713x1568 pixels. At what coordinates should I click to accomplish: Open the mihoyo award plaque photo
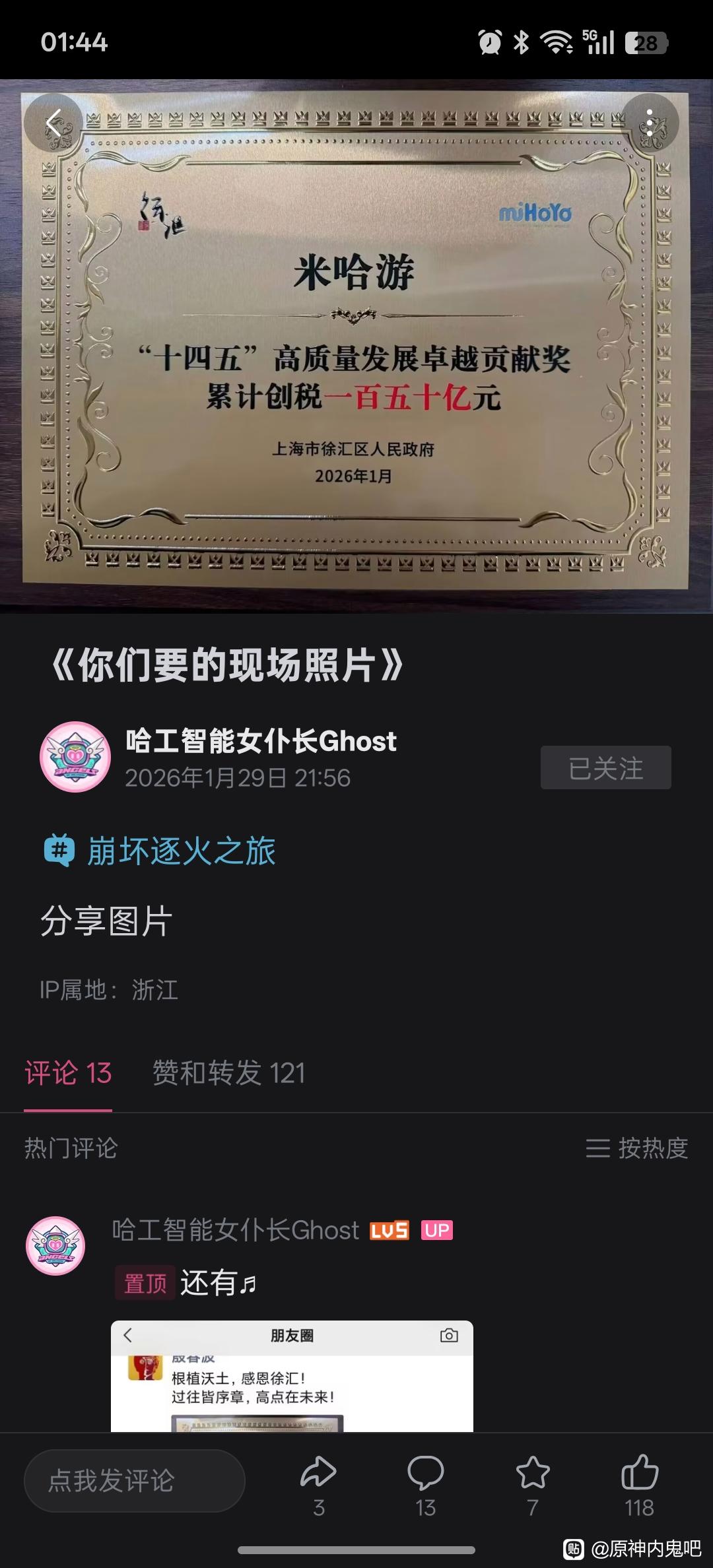click(356, 346)
